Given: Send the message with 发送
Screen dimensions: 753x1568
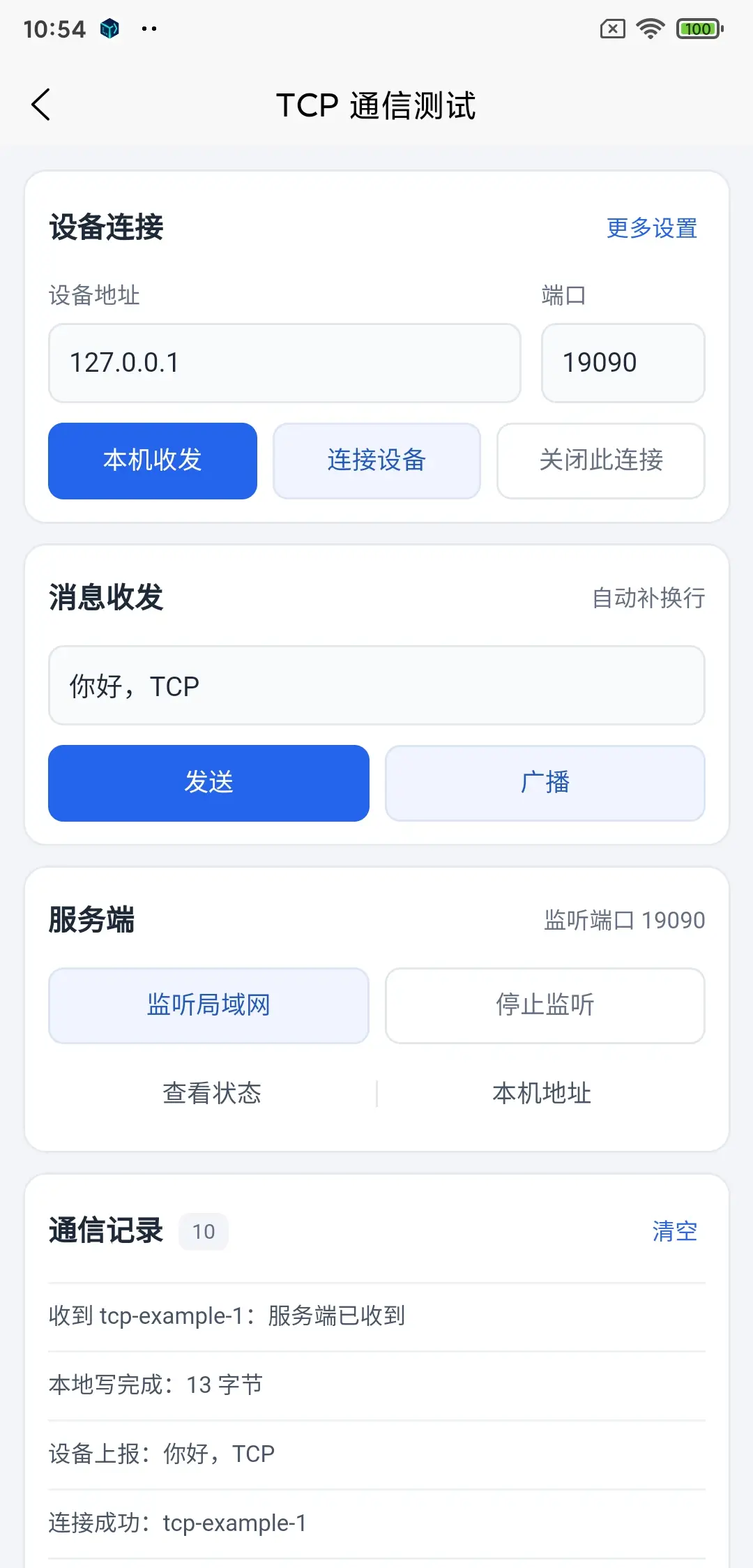Looking at the screenshot, I should click(x=208, y=783).
